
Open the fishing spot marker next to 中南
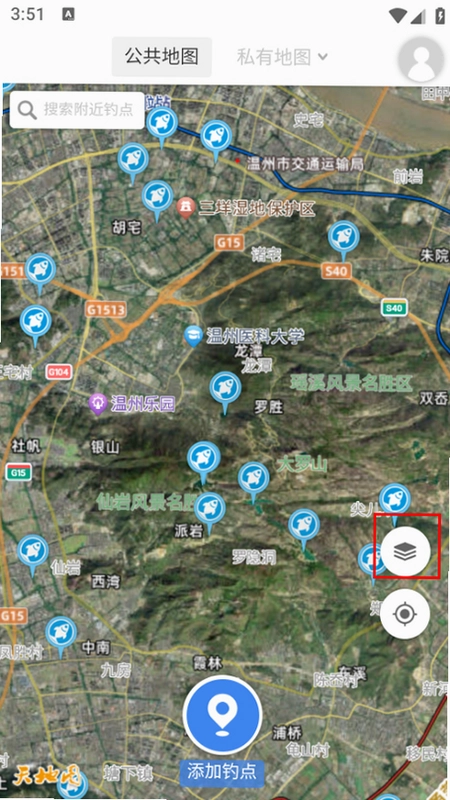[61, 636]
